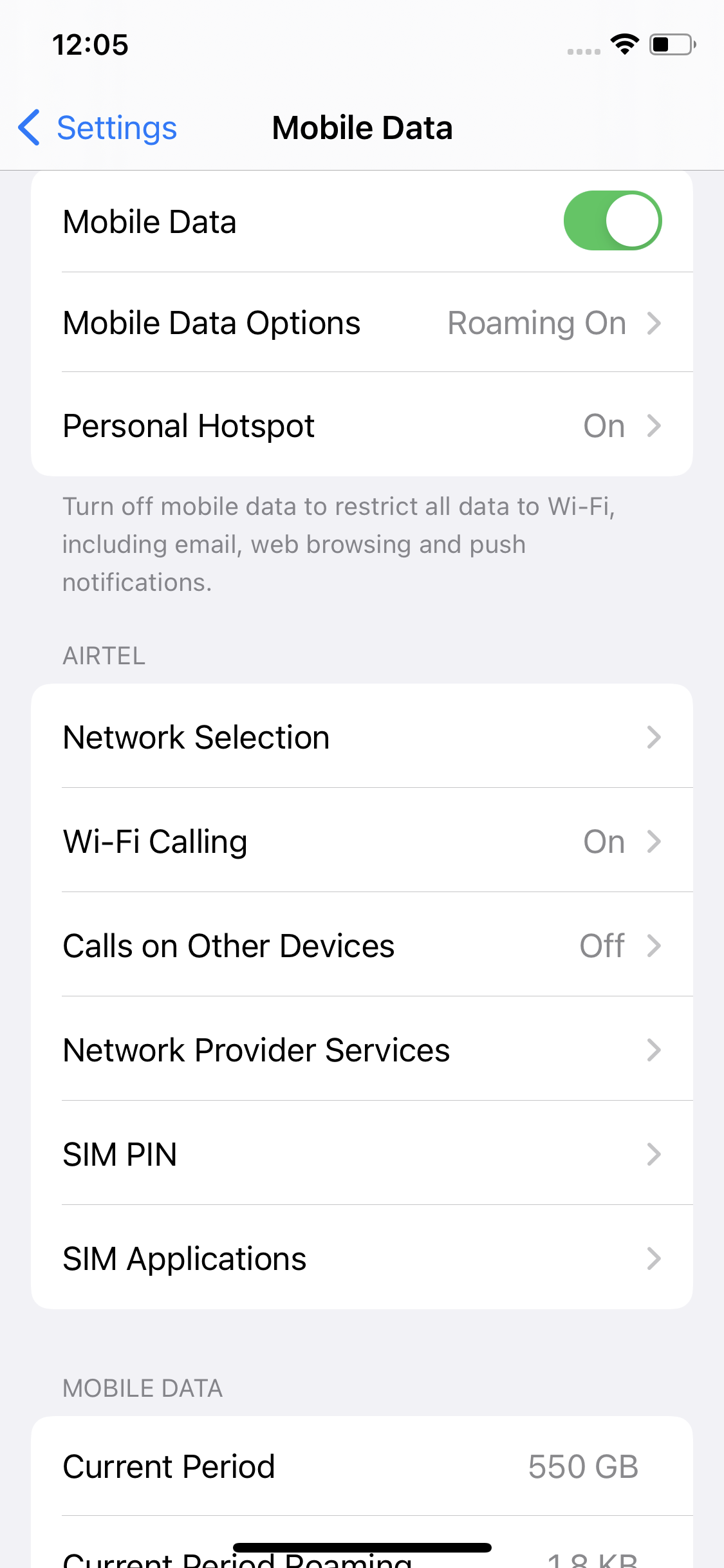Expand the SIM PIN settings
The height and width of the screenshot is (1568, 724).
pyautogui.click(x=362, y=1154)
